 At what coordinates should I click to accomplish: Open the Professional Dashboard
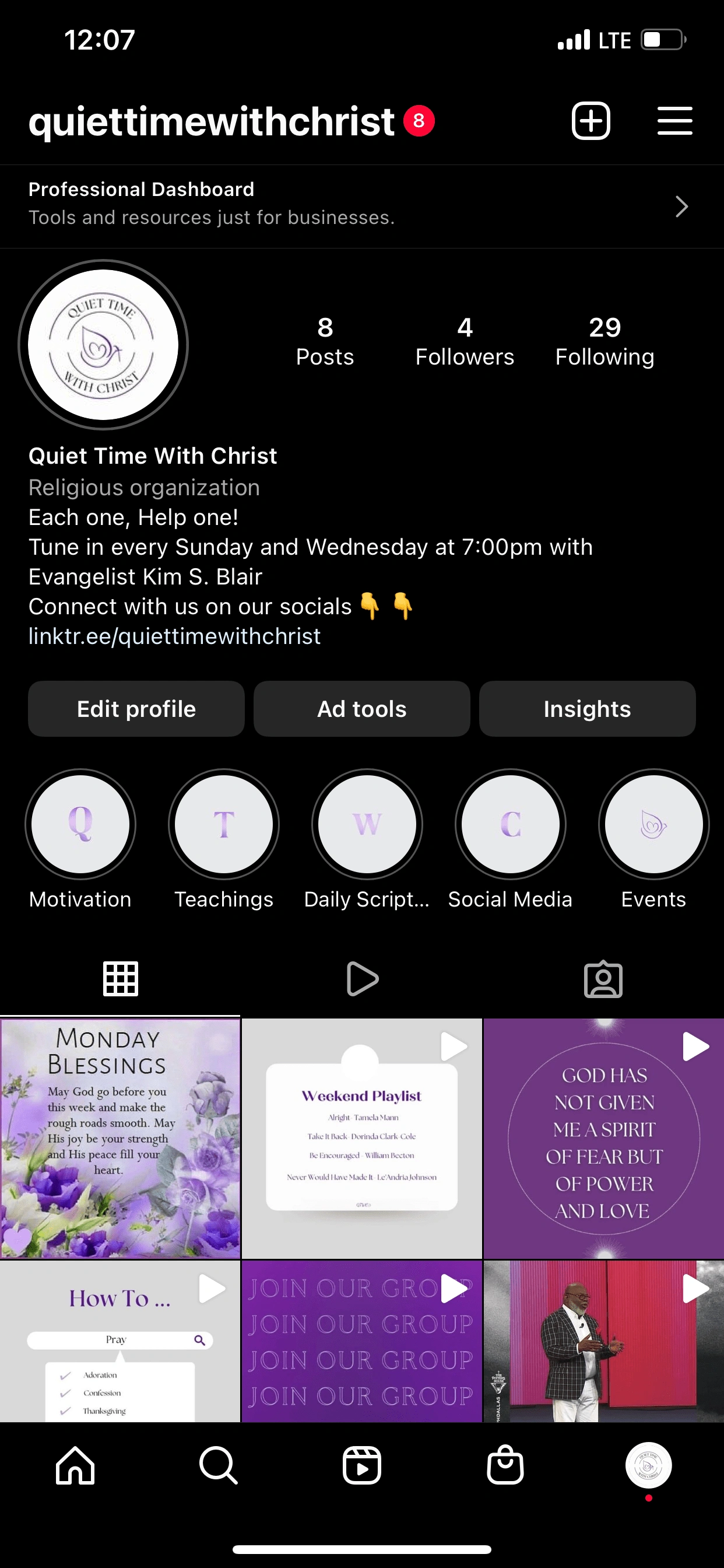point(361,206)
